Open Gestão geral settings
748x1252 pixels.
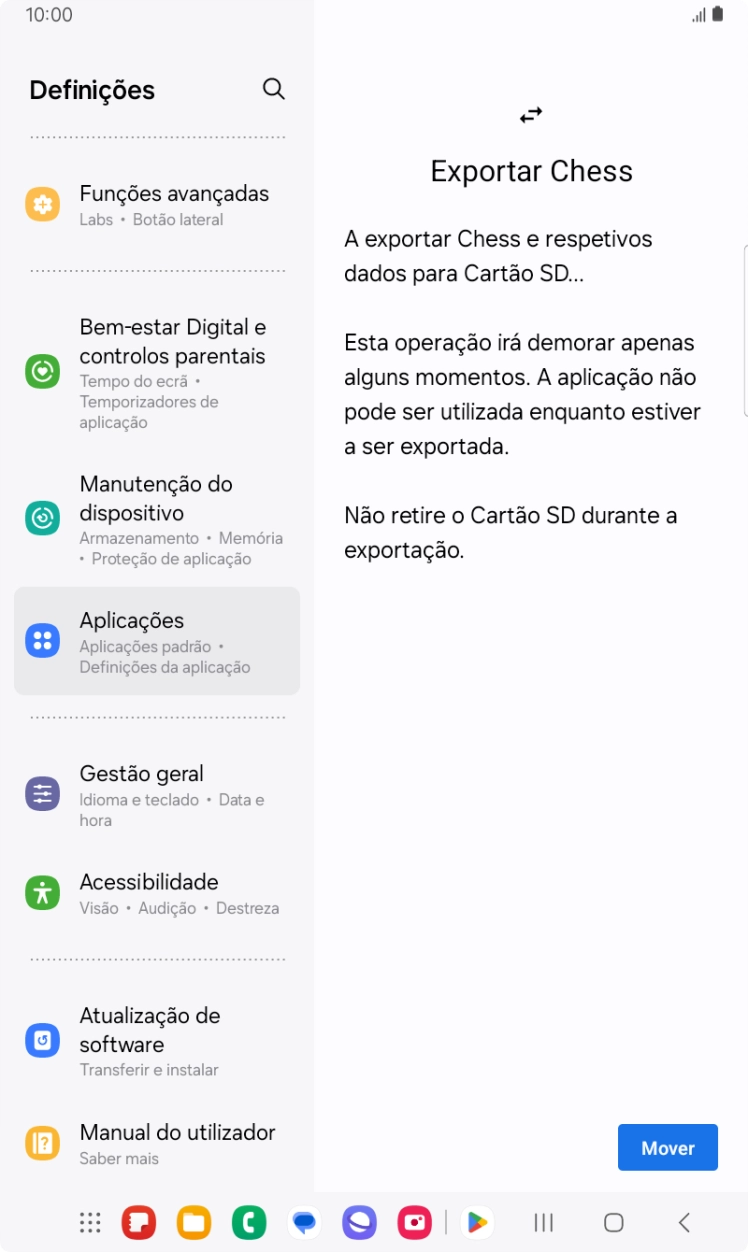157,794
